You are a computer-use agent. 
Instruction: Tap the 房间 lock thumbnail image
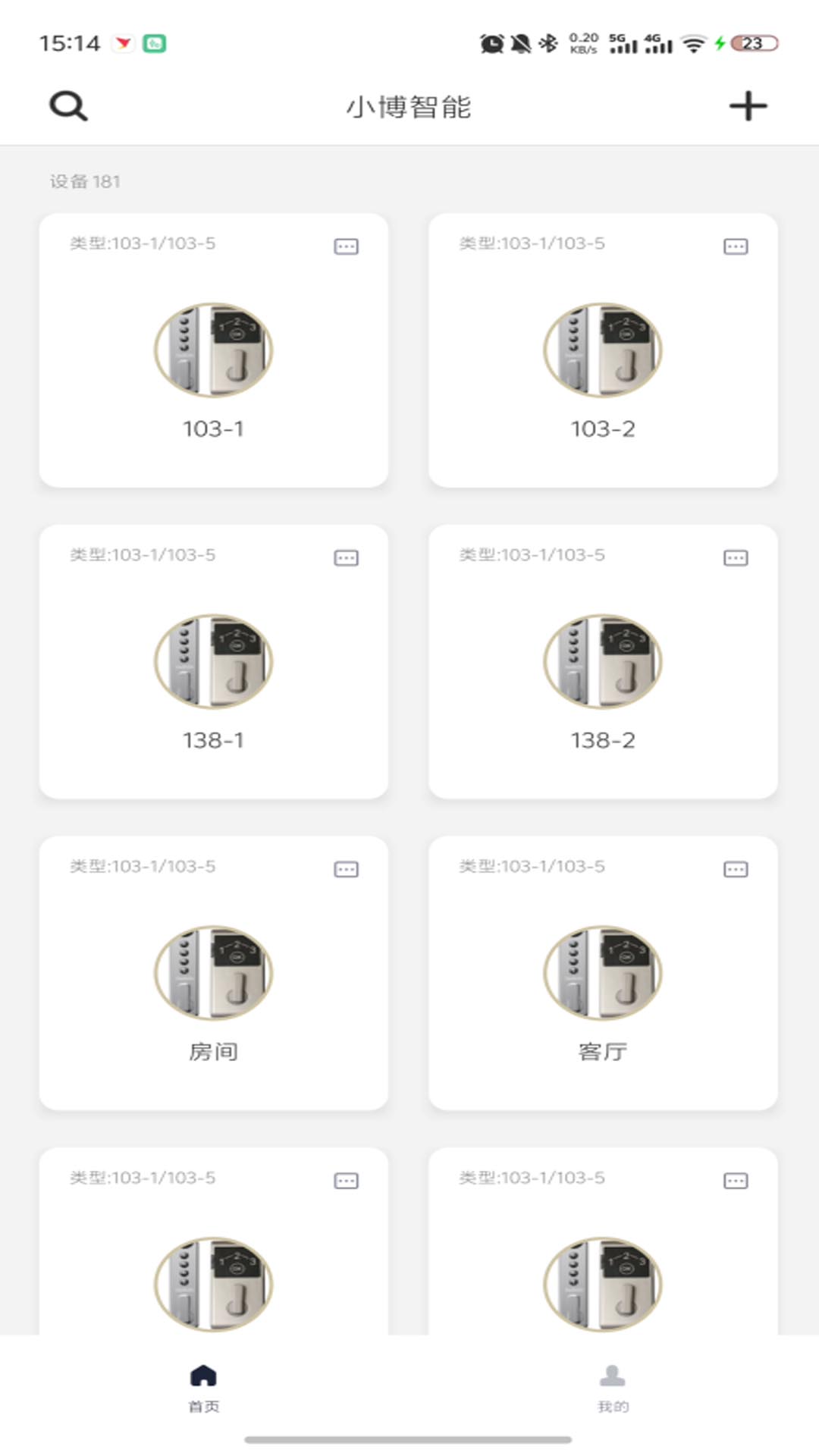(x=215, y=973)
